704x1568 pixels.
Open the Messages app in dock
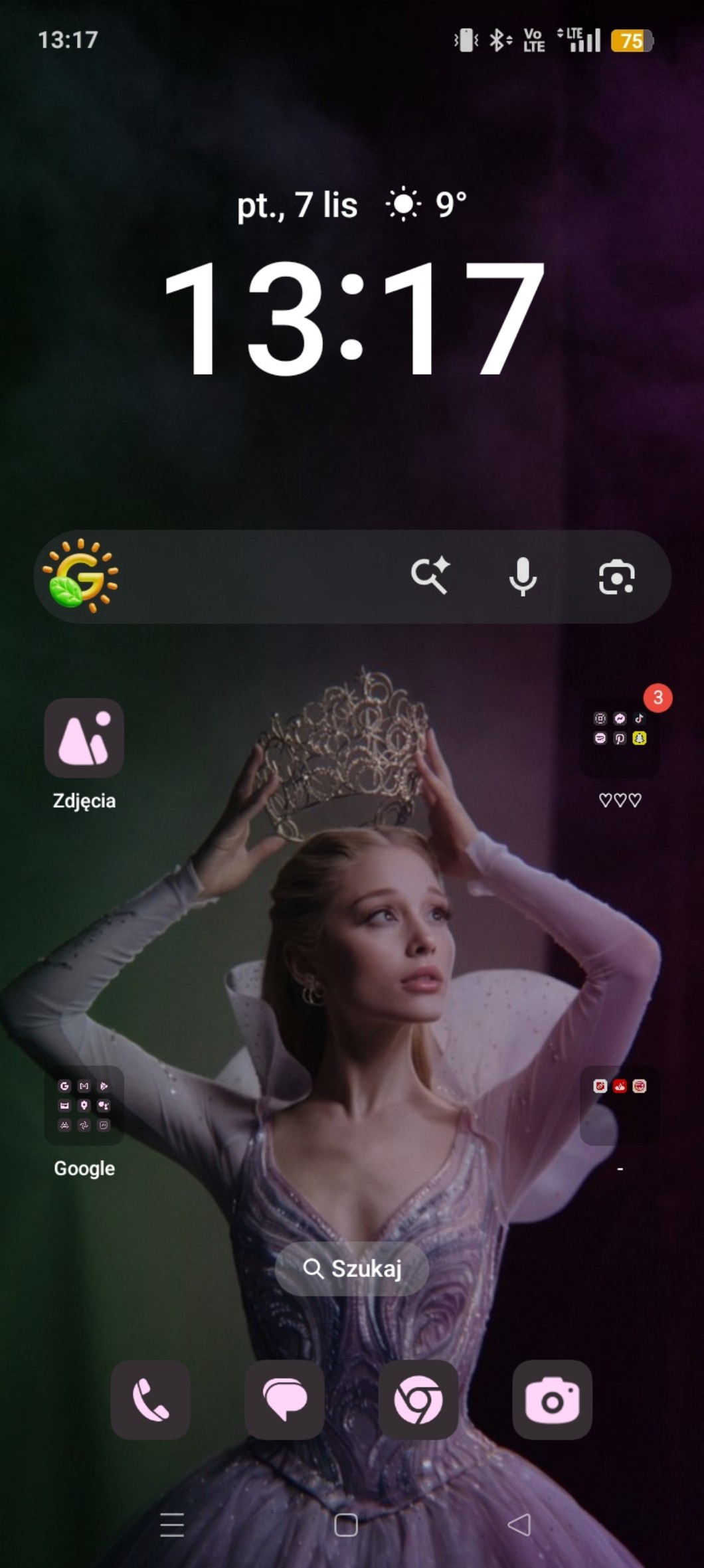click(x=285, y=1399)
